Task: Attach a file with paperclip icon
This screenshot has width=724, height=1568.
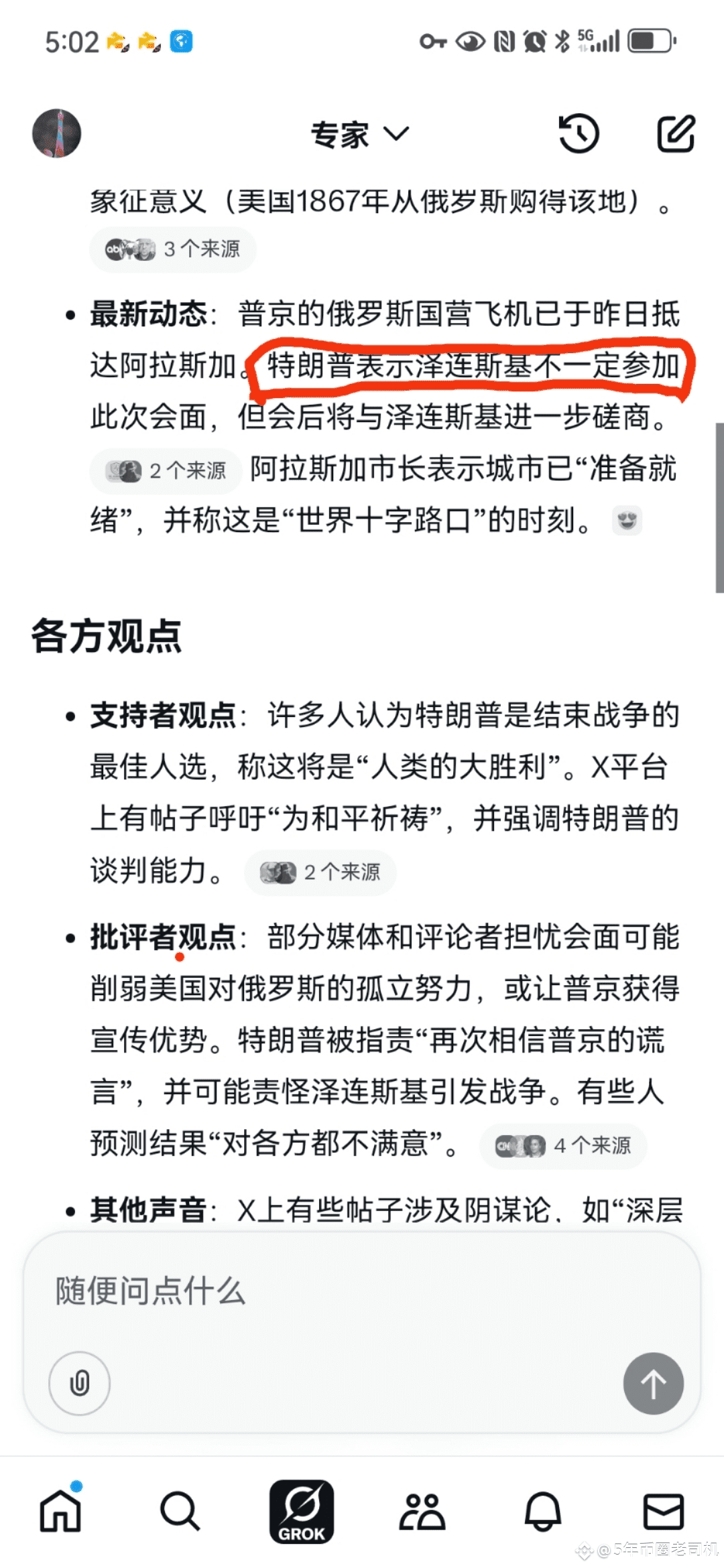Action: click(80, 1383)
